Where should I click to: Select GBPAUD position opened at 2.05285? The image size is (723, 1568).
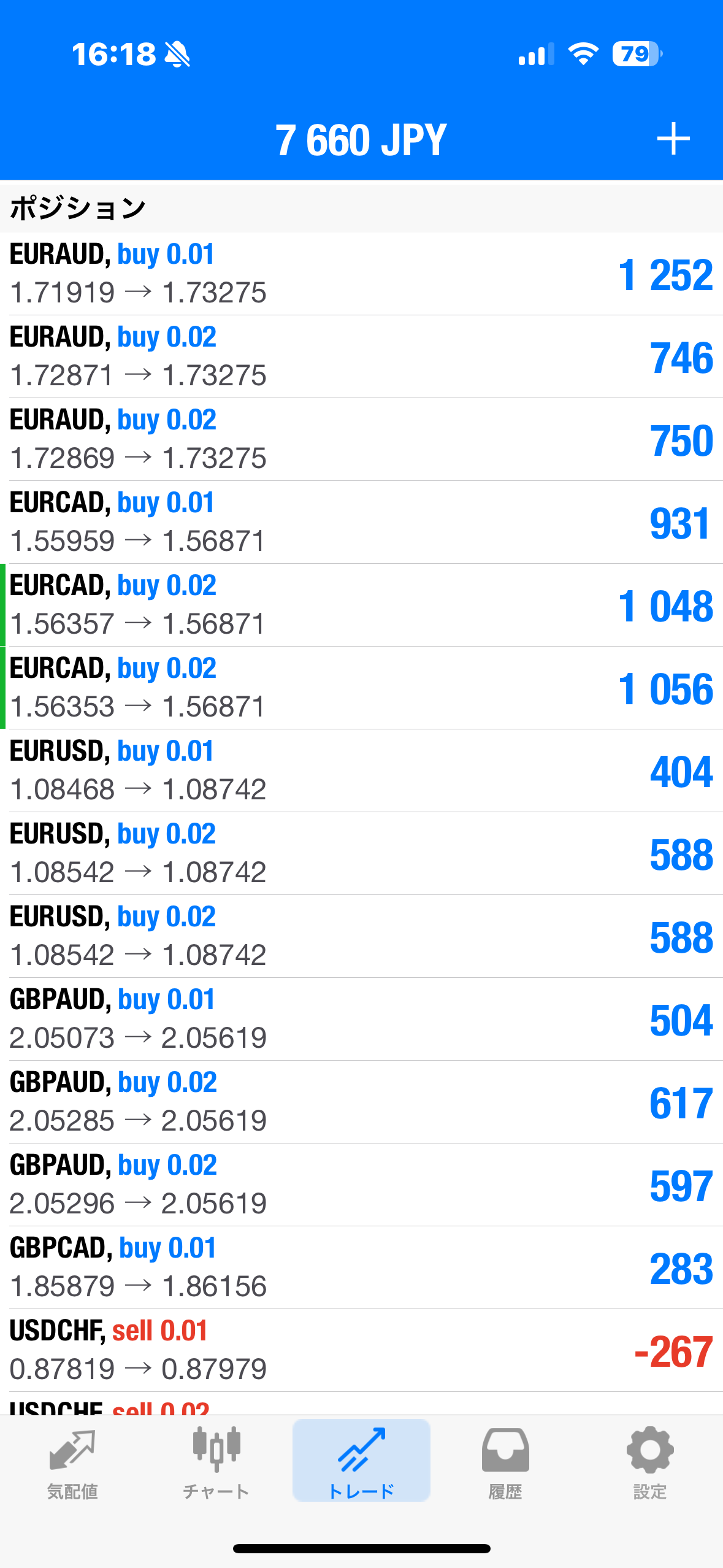[361, 1102]
